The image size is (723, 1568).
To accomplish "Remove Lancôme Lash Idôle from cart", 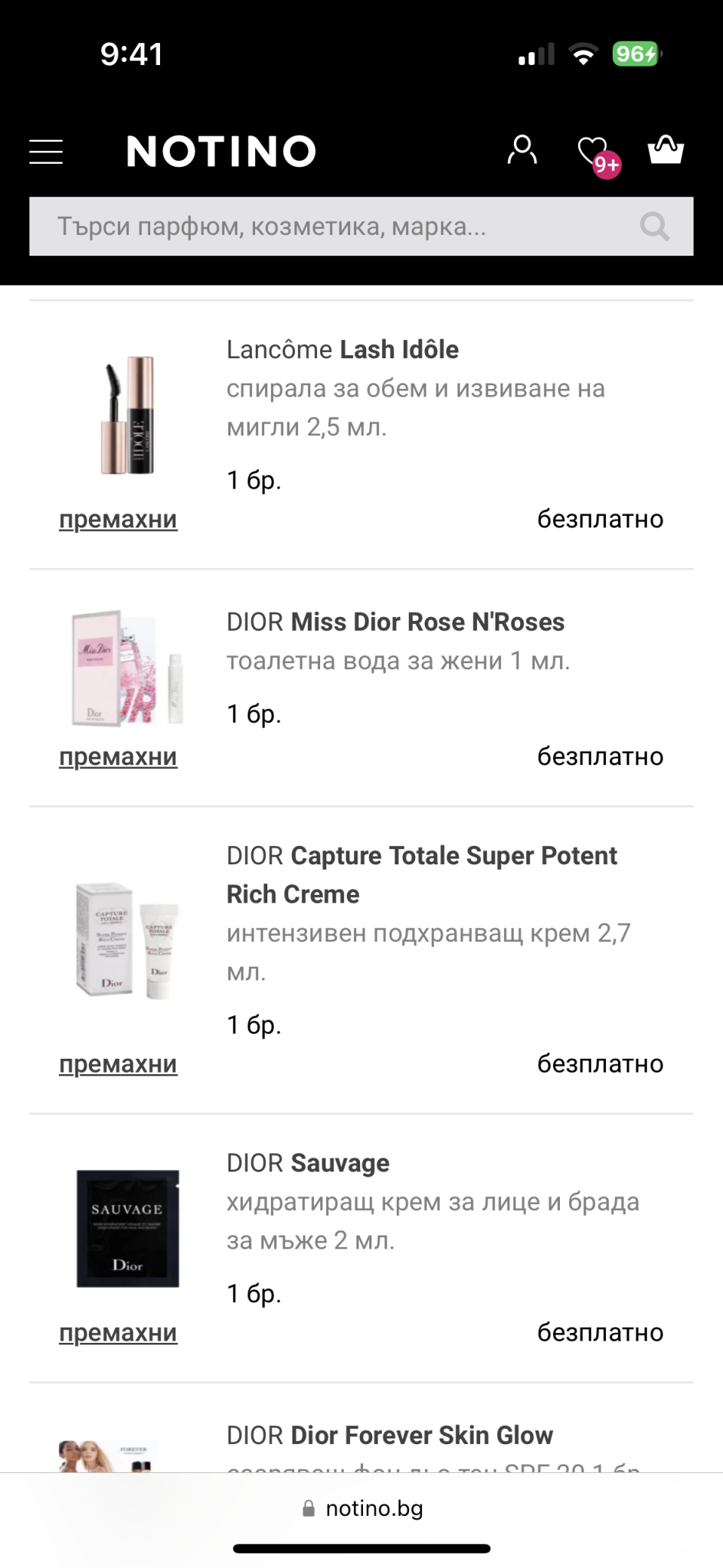I will point(118,519).
